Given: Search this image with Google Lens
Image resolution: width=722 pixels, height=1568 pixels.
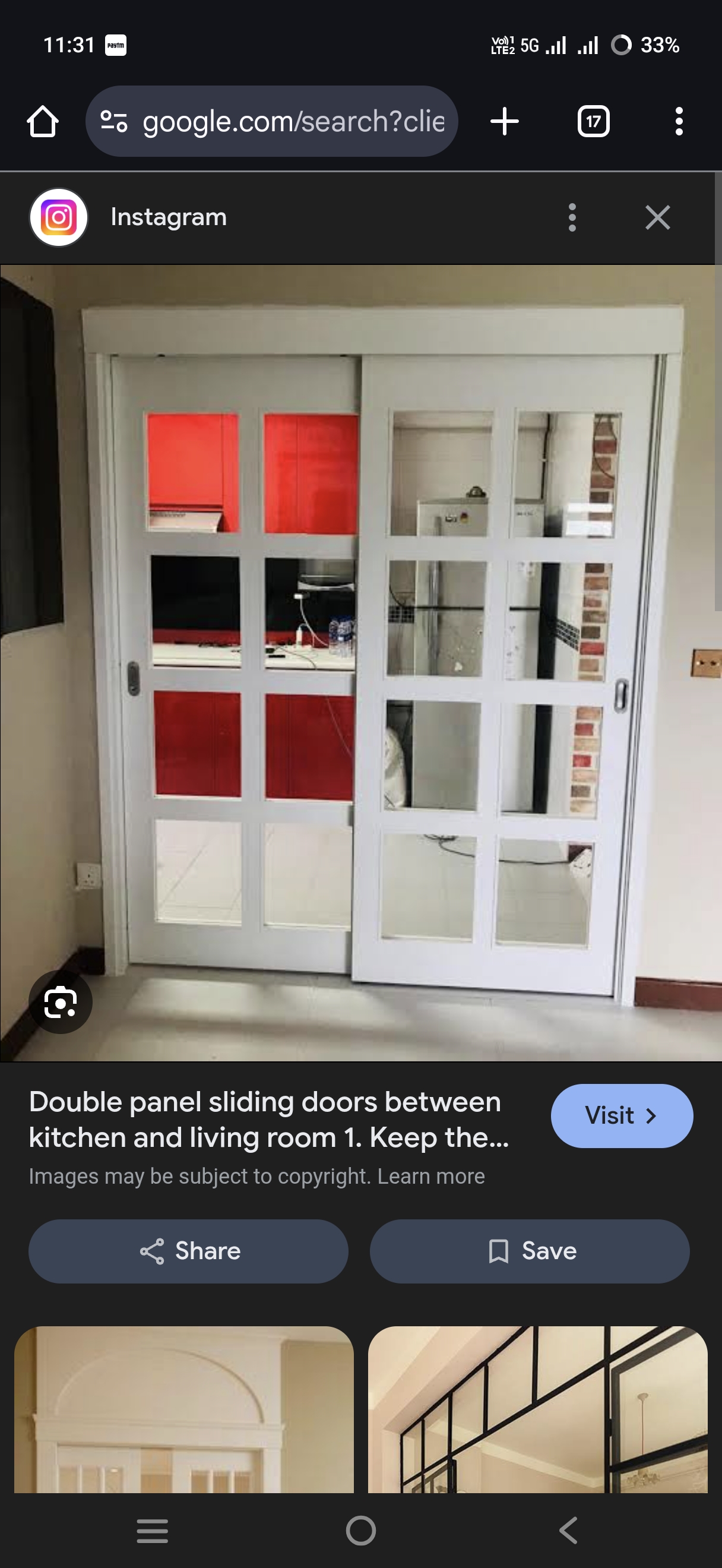Looking at the screenshot, I should tap(60, 1002).
